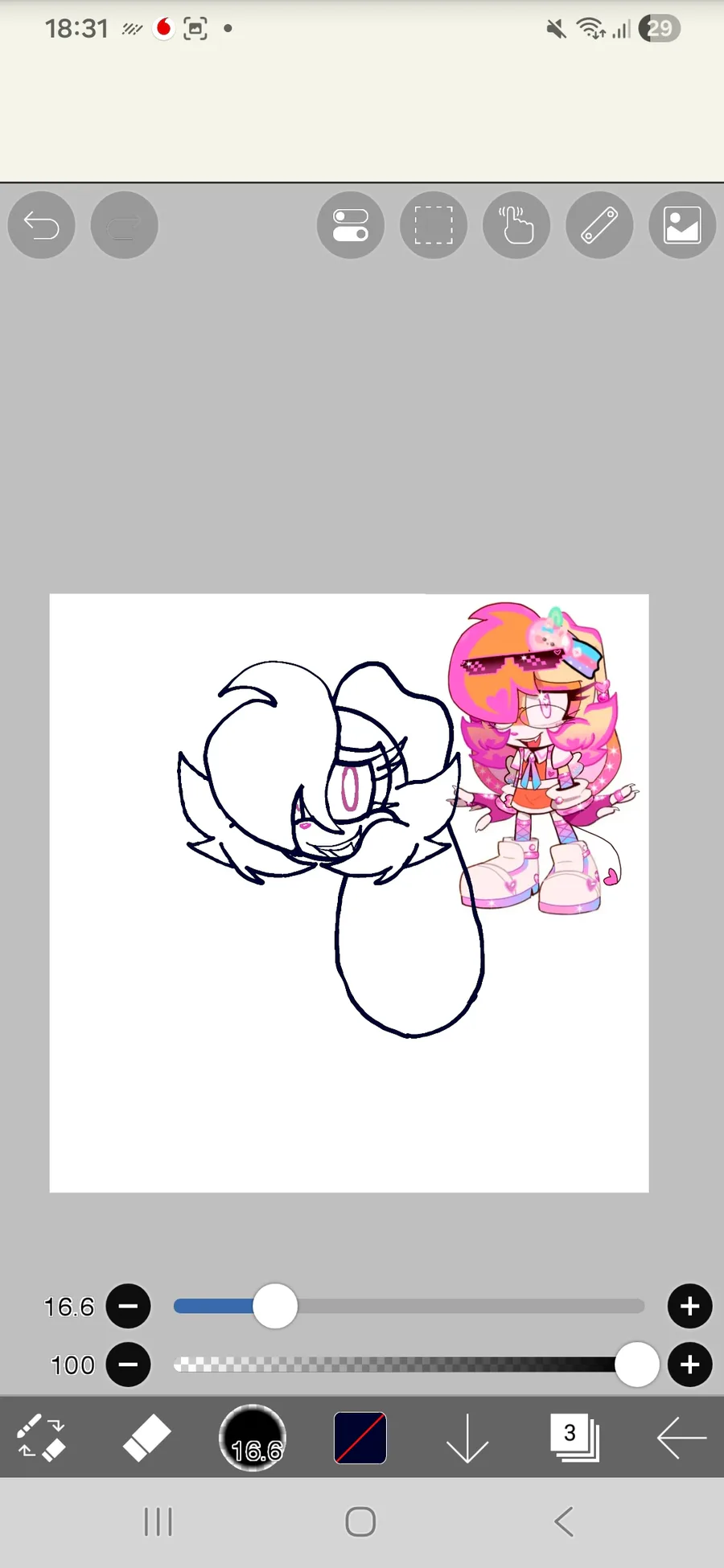The image size is (724, 1568).
Task: Tap the opacity slider track
Action: pyautogui.click(x=409, y=1365)
